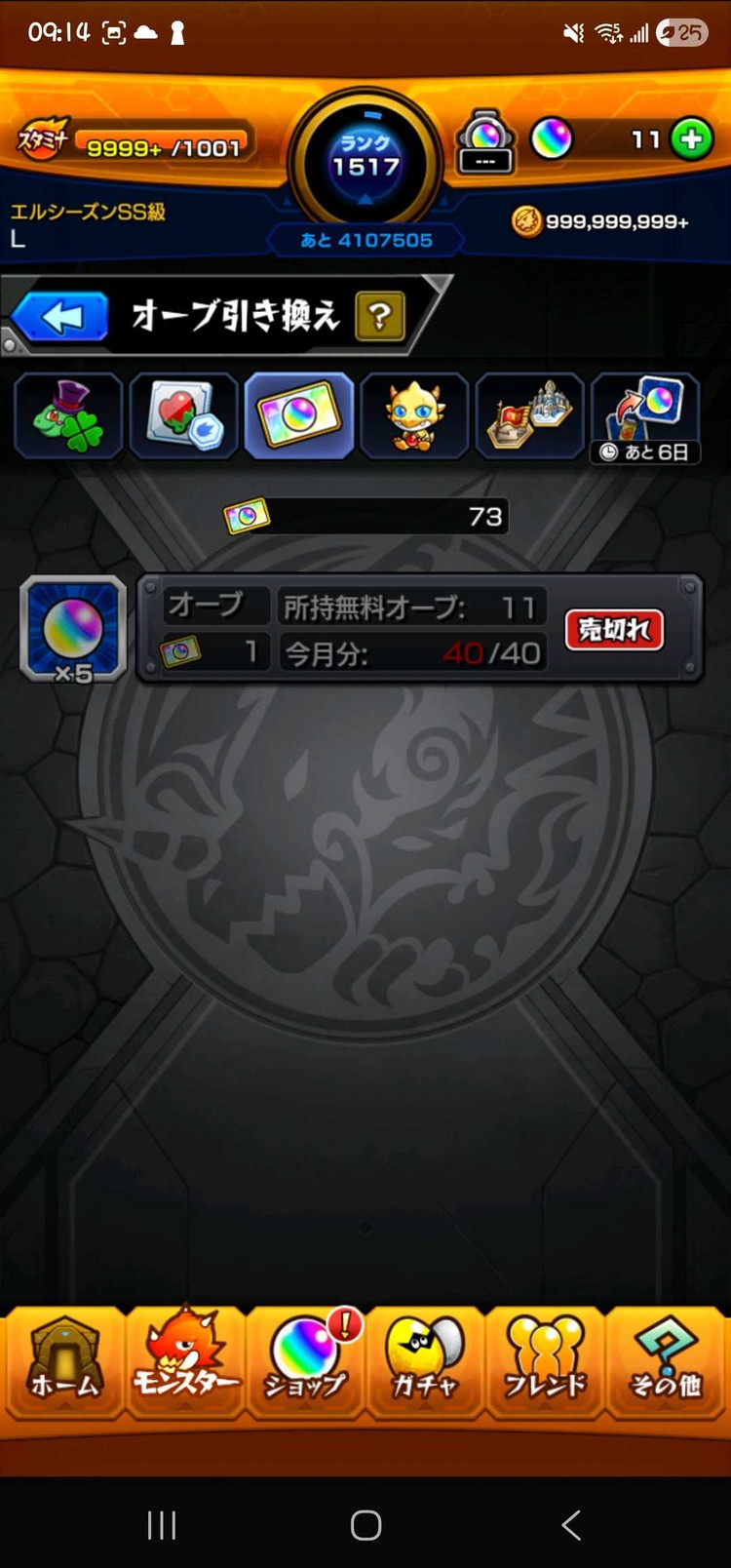731x1568 pixels.
Task: Open the その他 others tab
Action: click(x=666, y=1361)
